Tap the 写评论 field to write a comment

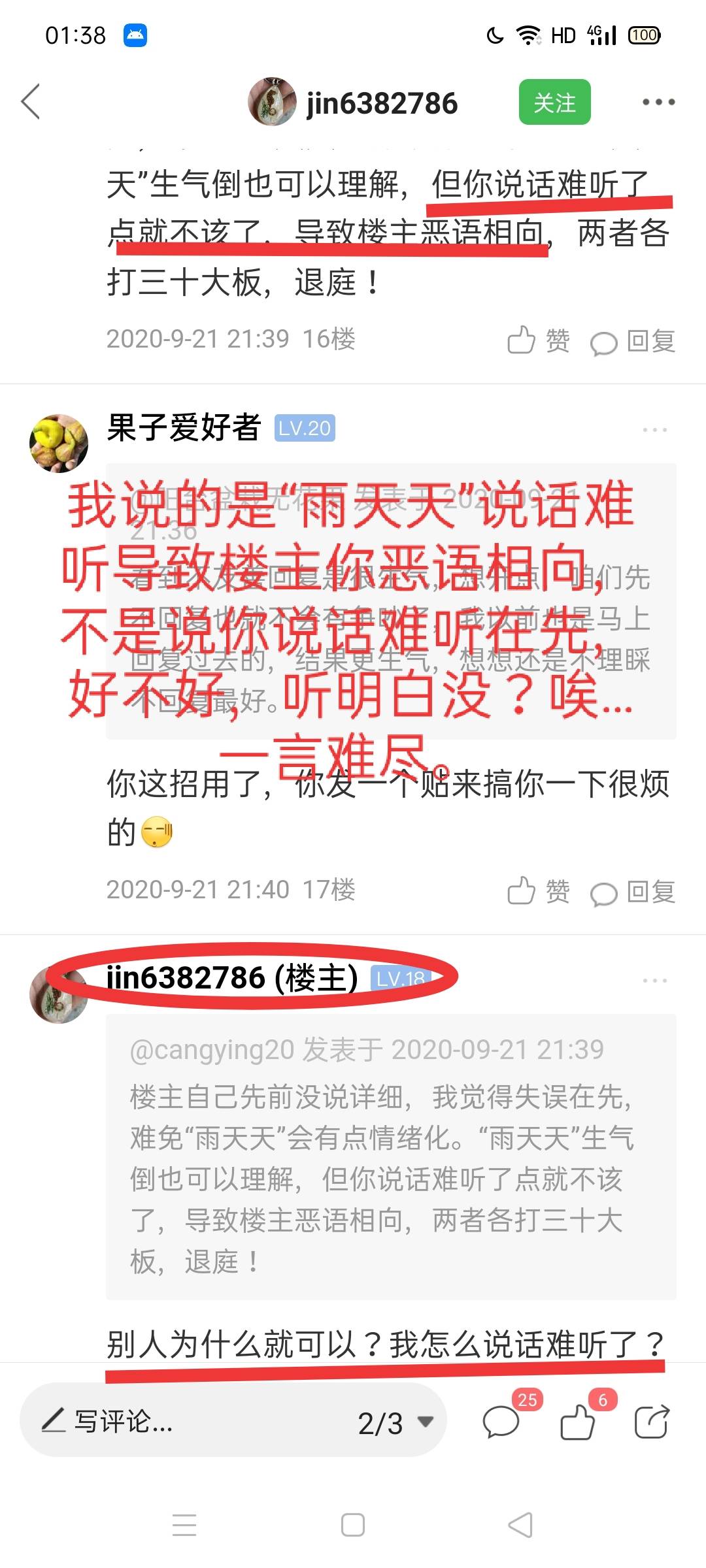point(163,1421)
